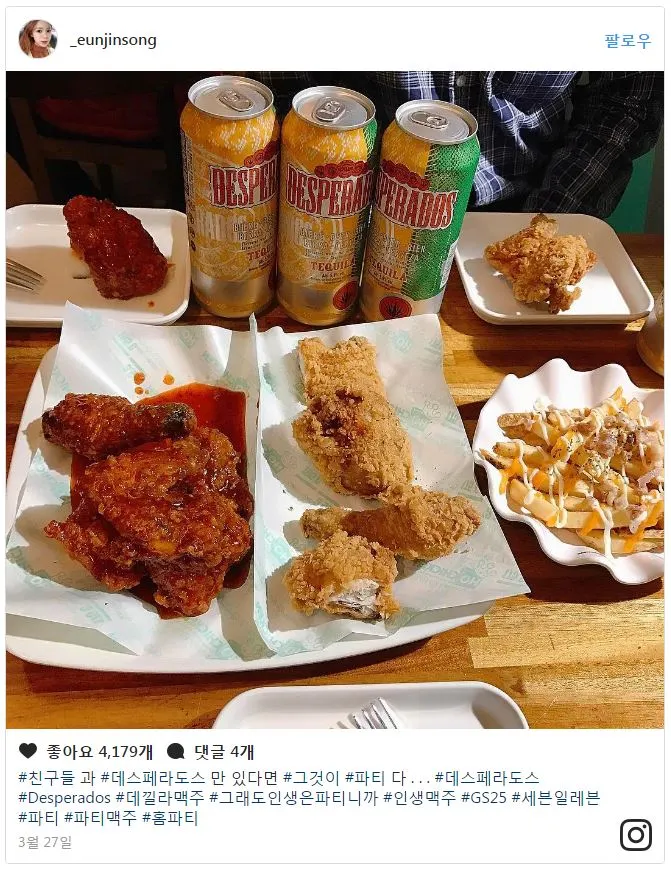The width and height of the screenshot is (671, 870).
Task: Open the chicken and beer photo post
Action: point(335,399)
